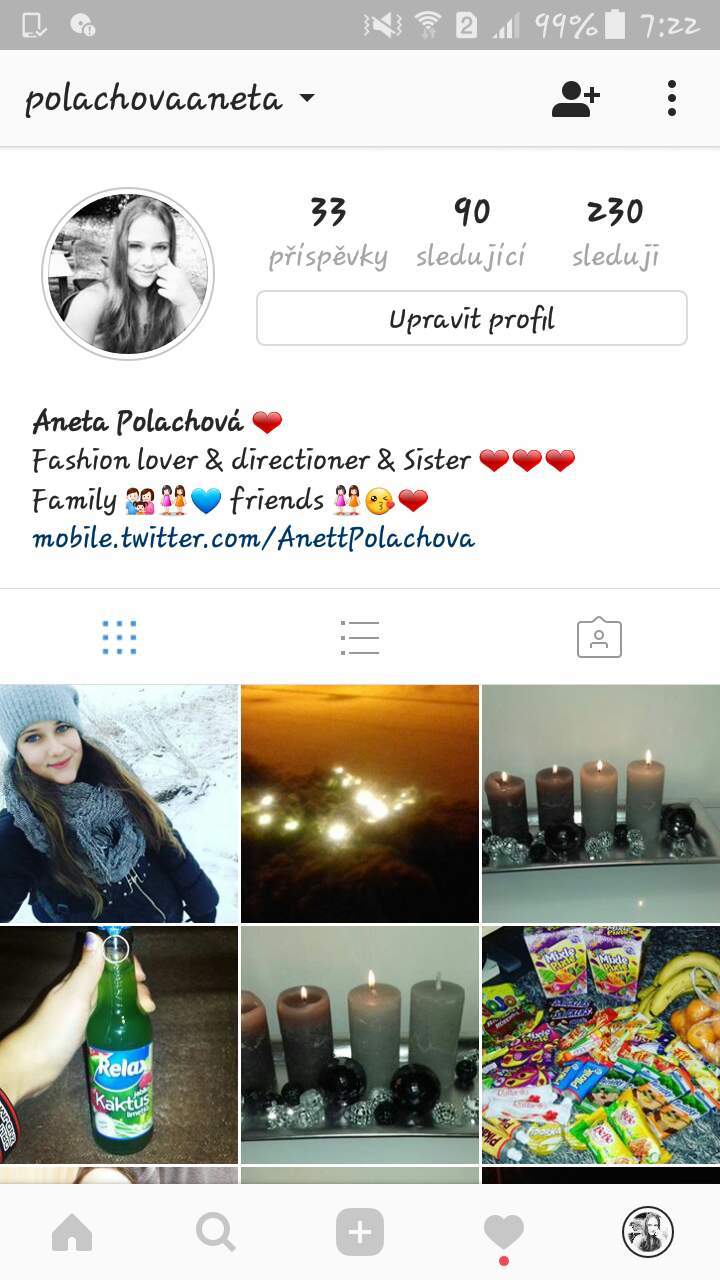Tap Upravit profil button

[472, 319]
